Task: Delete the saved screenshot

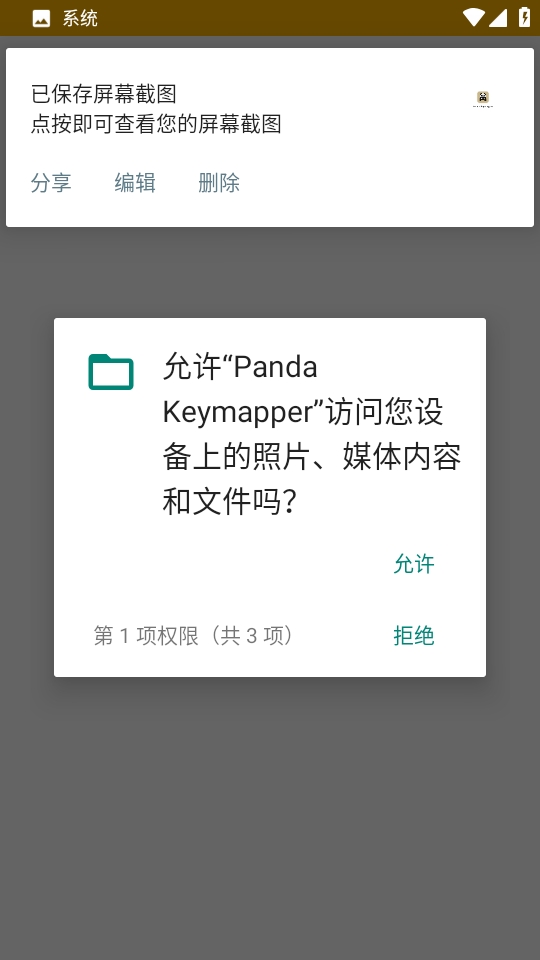Action: point(219,182)
